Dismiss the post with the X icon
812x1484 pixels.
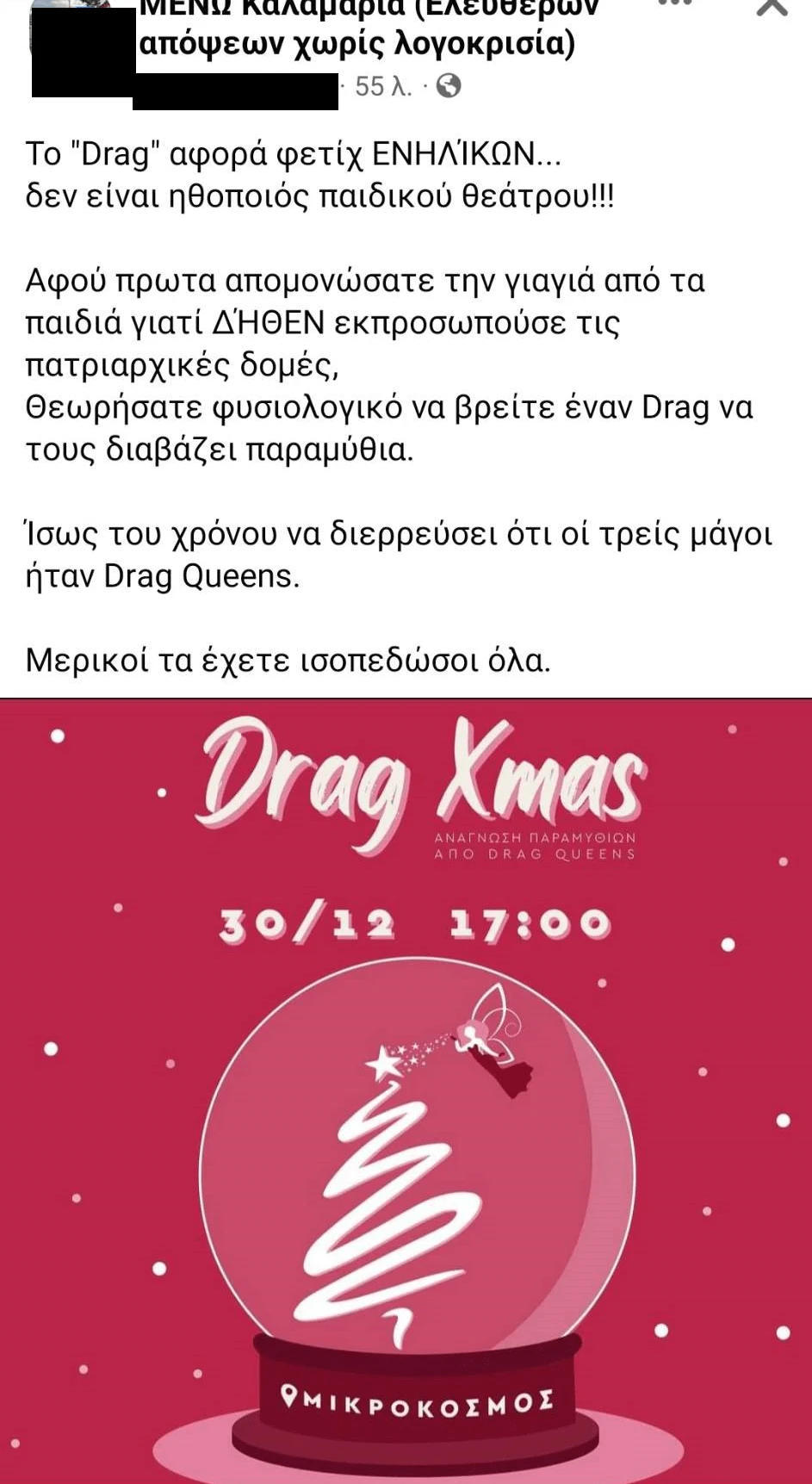[771, 7]
